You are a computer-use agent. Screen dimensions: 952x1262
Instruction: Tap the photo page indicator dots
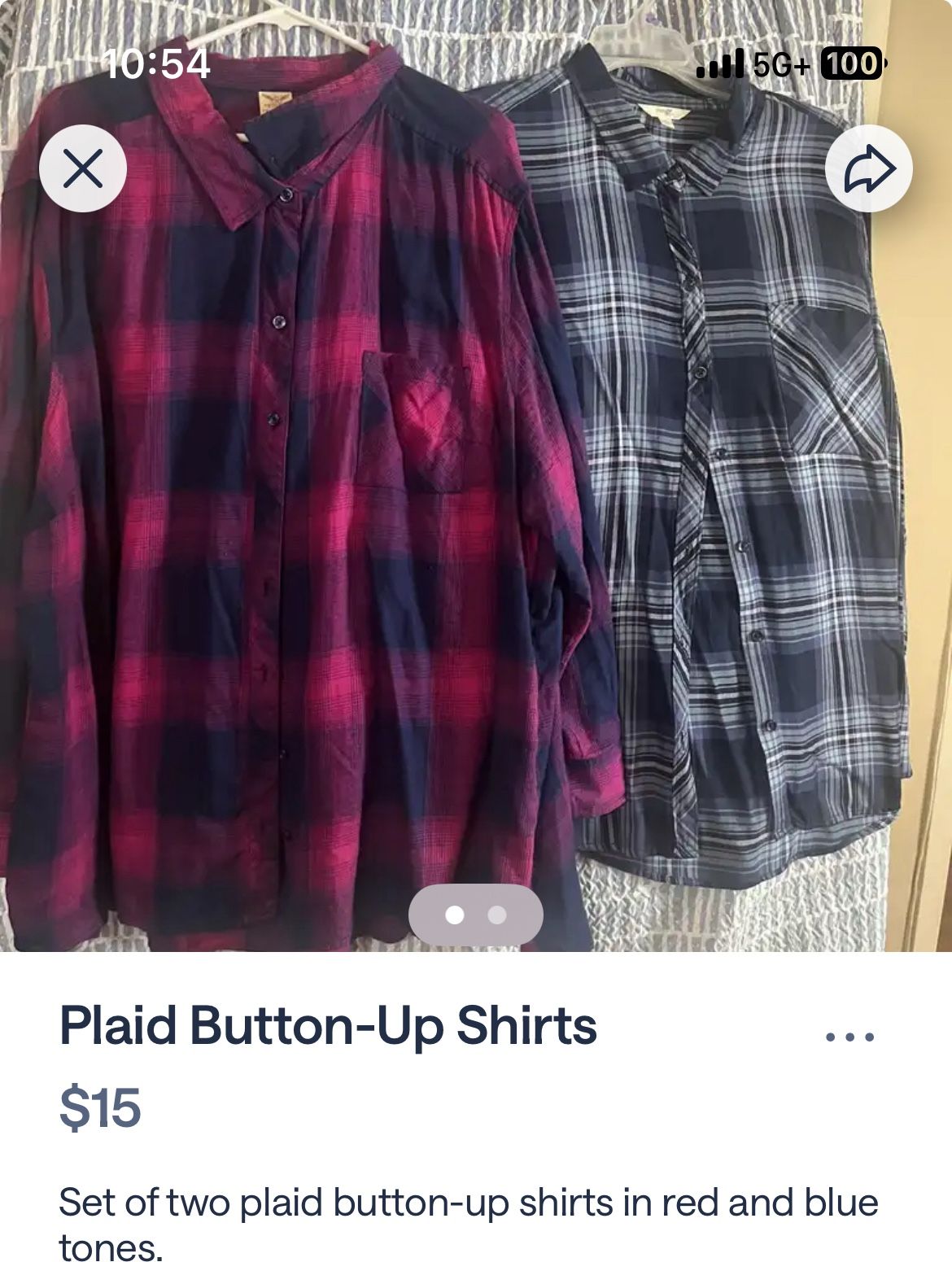[475, 915]
